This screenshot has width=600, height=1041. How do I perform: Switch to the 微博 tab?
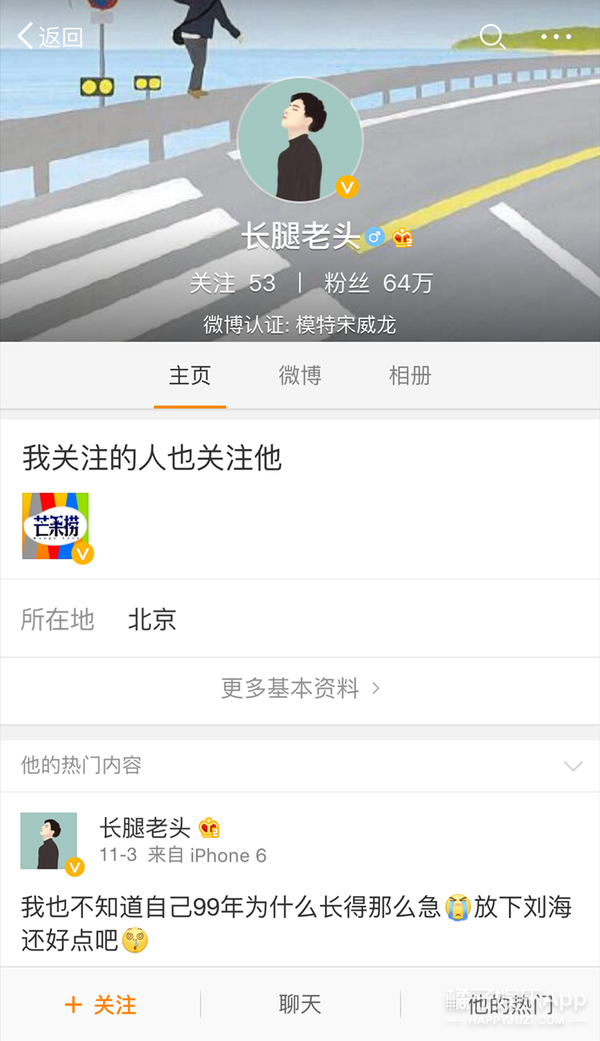(300, 376)
